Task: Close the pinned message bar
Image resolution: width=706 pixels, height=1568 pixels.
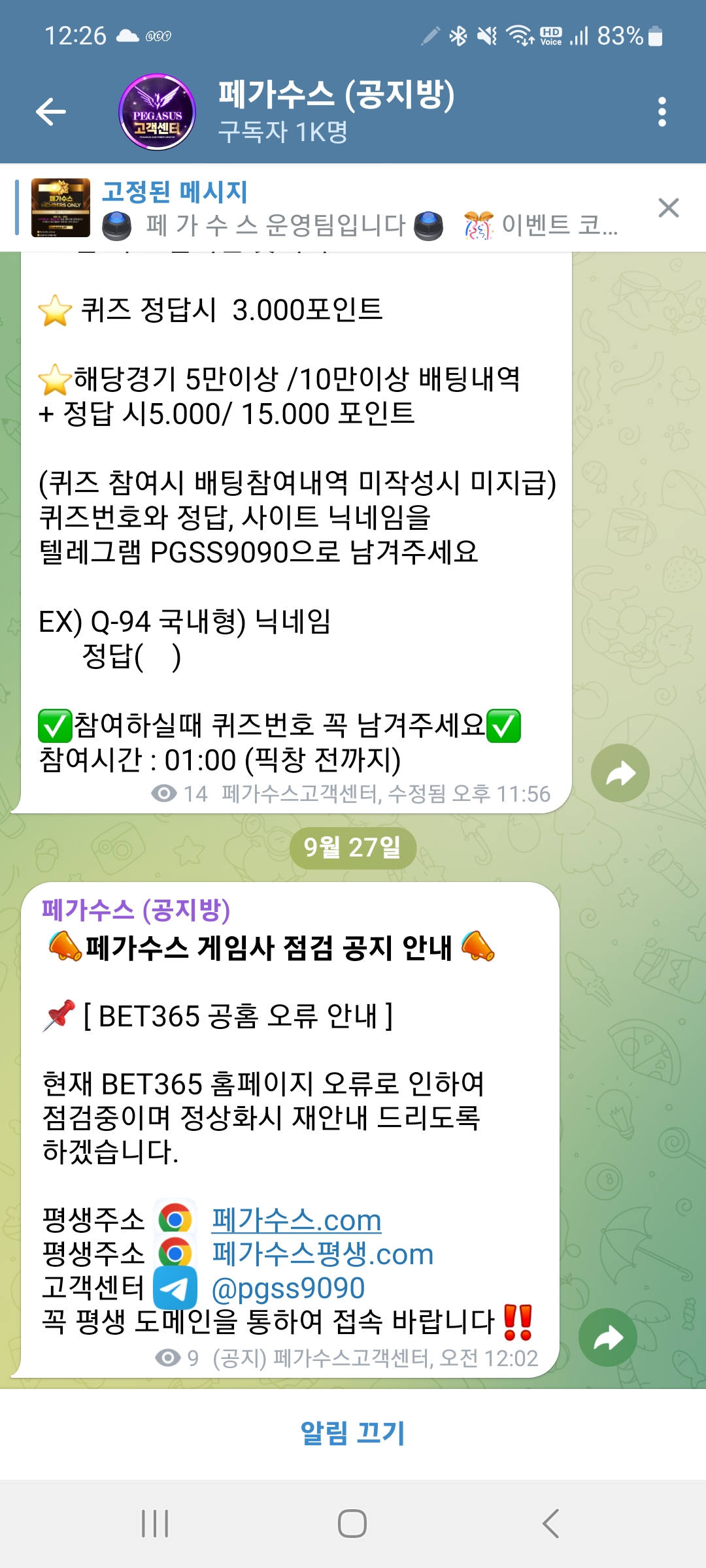Action: (x=668, y=208)
